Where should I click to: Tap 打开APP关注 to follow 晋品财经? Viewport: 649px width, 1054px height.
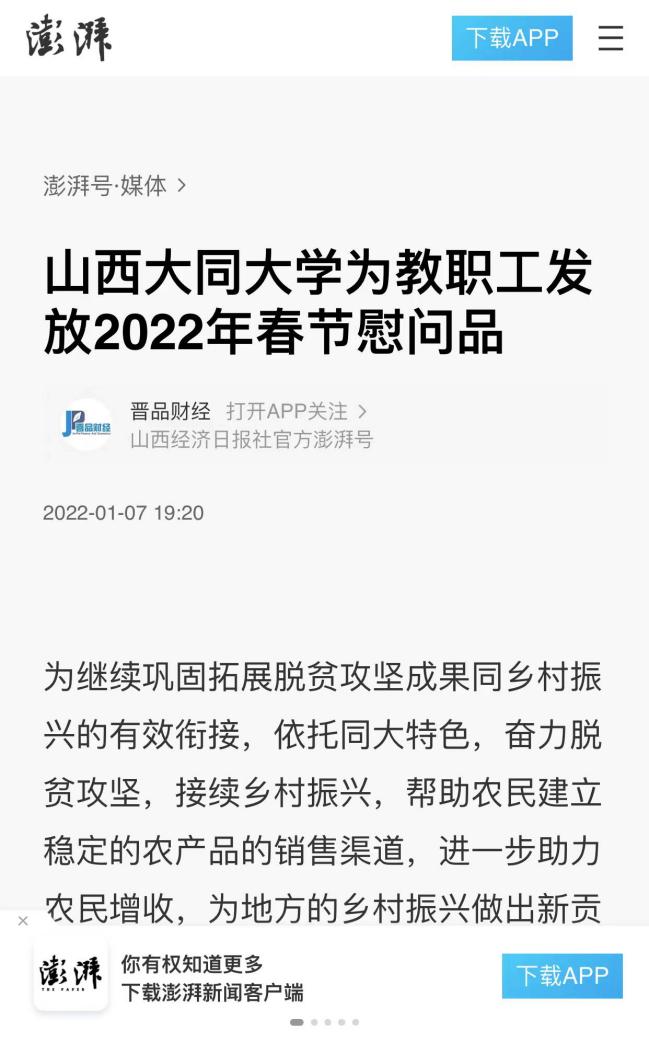point(296,411)
